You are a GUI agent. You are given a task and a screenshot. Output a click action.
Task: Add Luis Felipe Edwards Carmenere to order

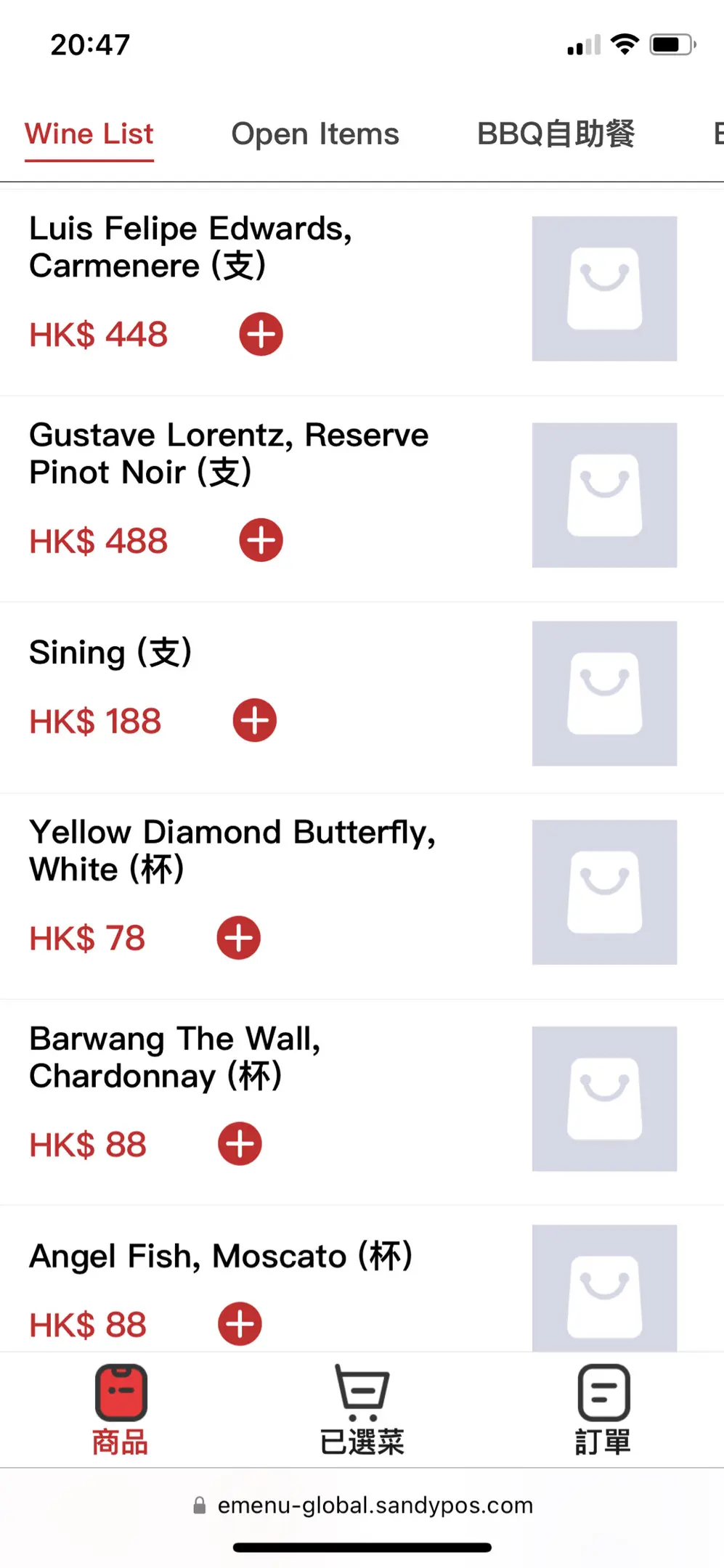coord(261,334)
